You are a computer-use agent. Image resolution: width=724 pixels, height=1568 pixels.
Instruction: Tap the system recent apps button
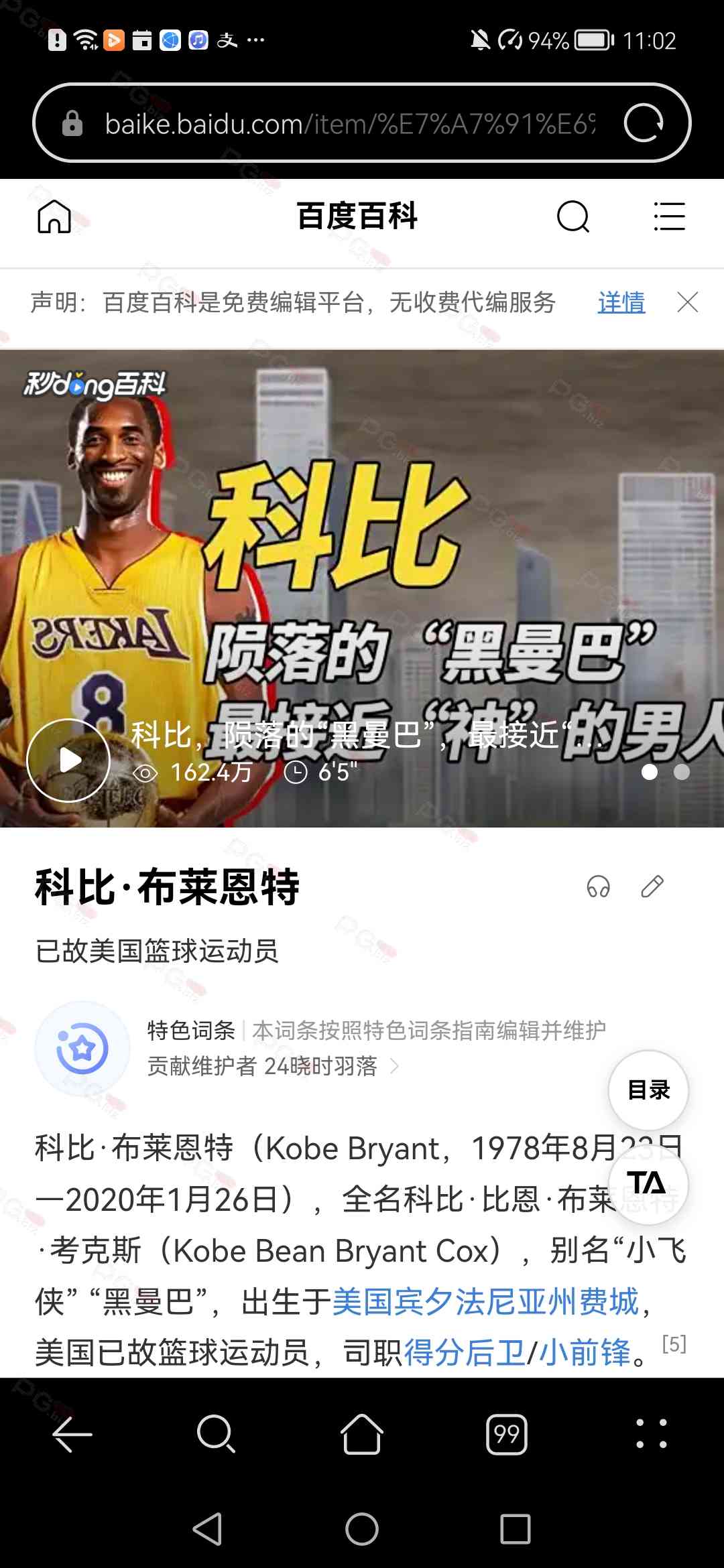(515, 1529)
